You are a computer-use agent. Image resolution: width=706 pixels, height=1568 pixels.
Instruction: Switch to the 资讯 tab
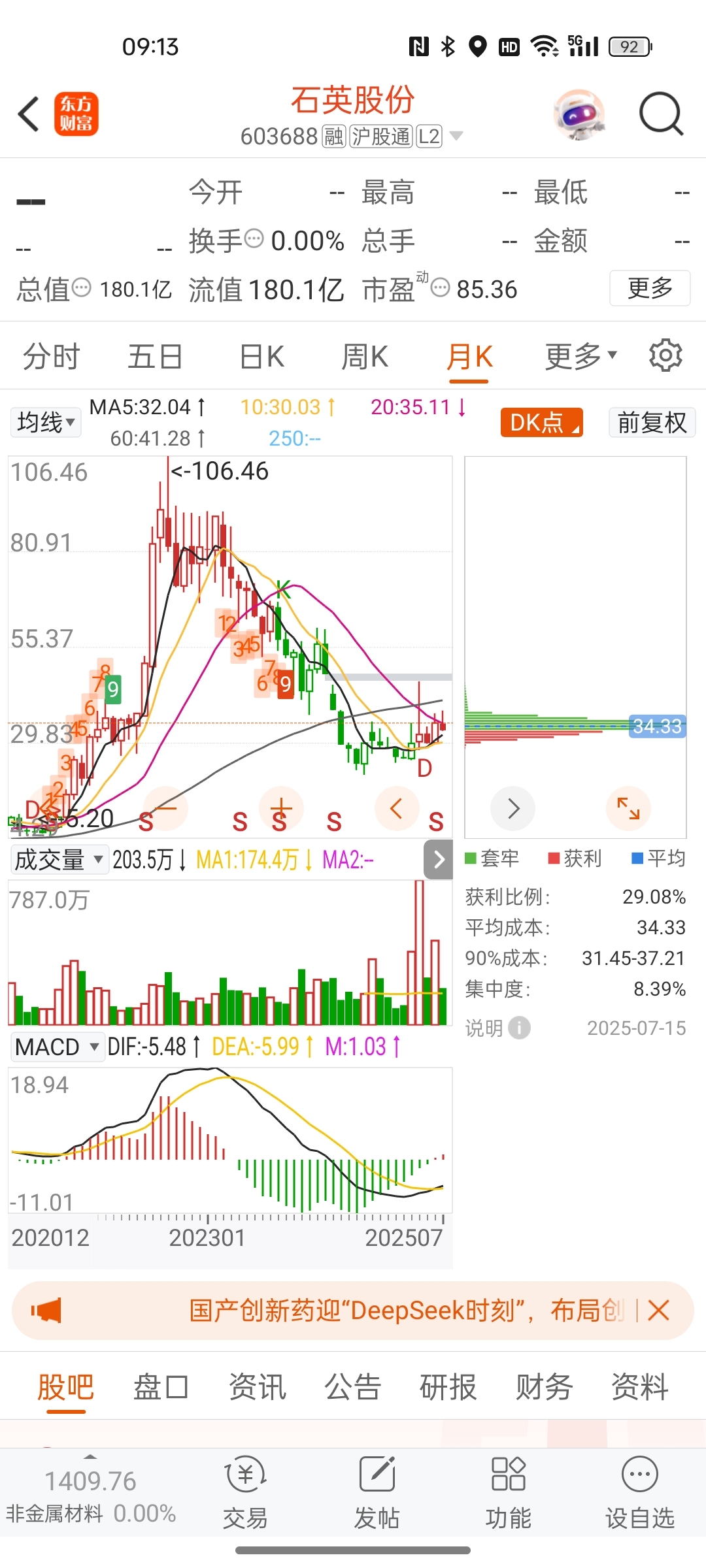click(257, 1387)
